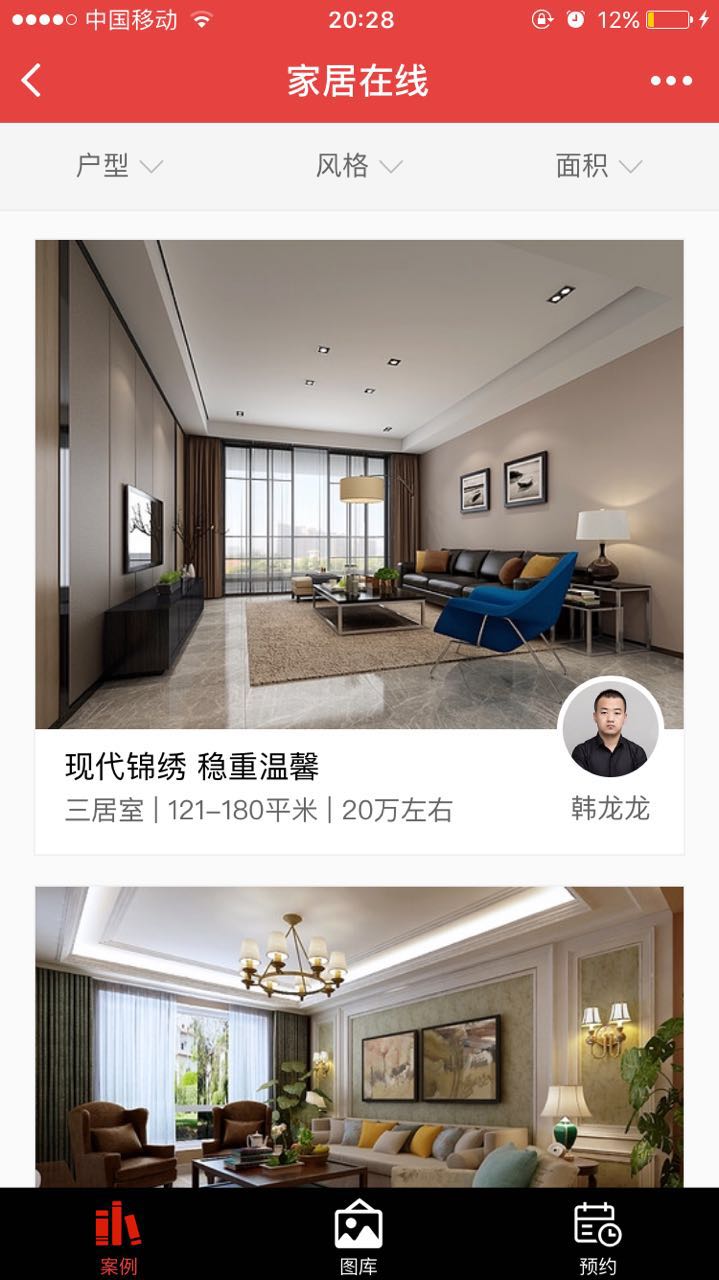Switch to the 图库 tab
Image resolution: width=719 pixels, height=1280 pixels.
tap(359, 1237)
